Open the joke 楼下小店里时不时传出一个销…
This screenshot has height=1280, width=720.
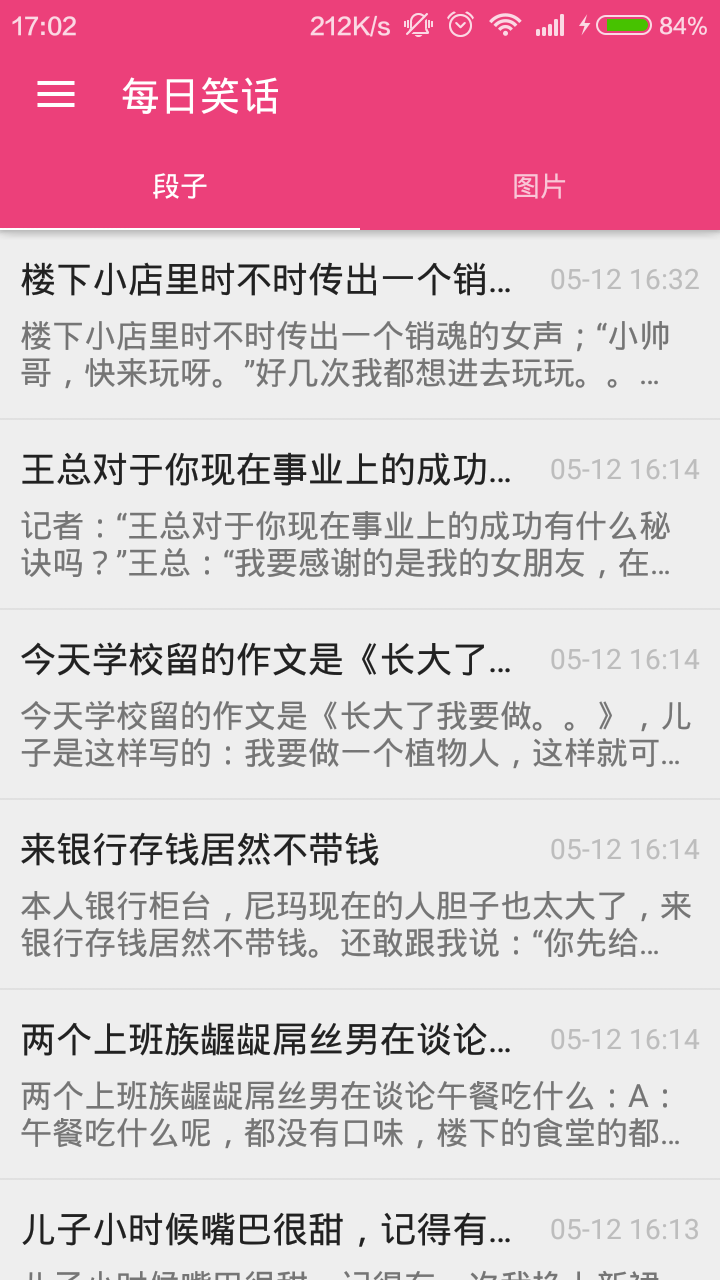coord(360,325)
